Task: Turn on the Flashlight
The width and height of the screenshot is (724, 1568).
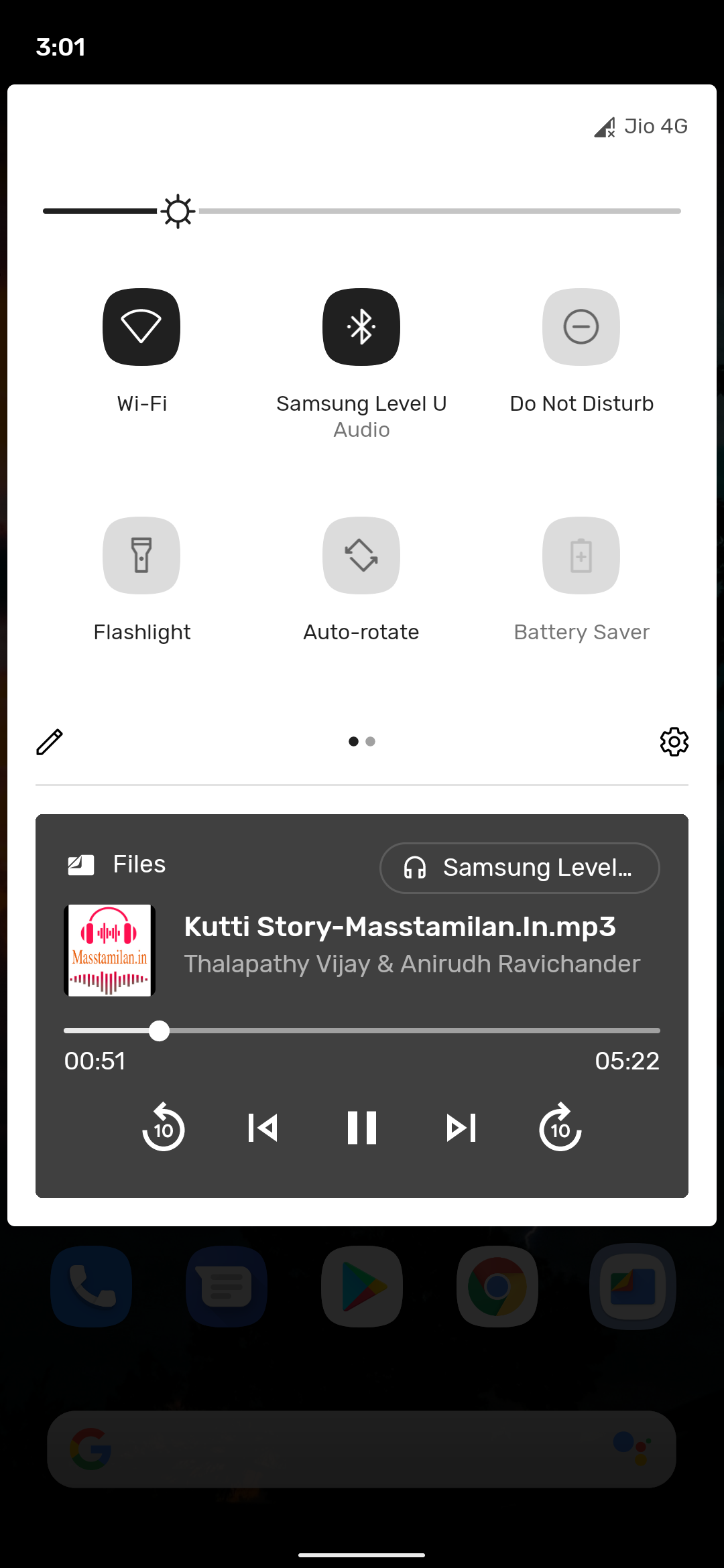Action: pyautogui.click(x=141, y=556)
